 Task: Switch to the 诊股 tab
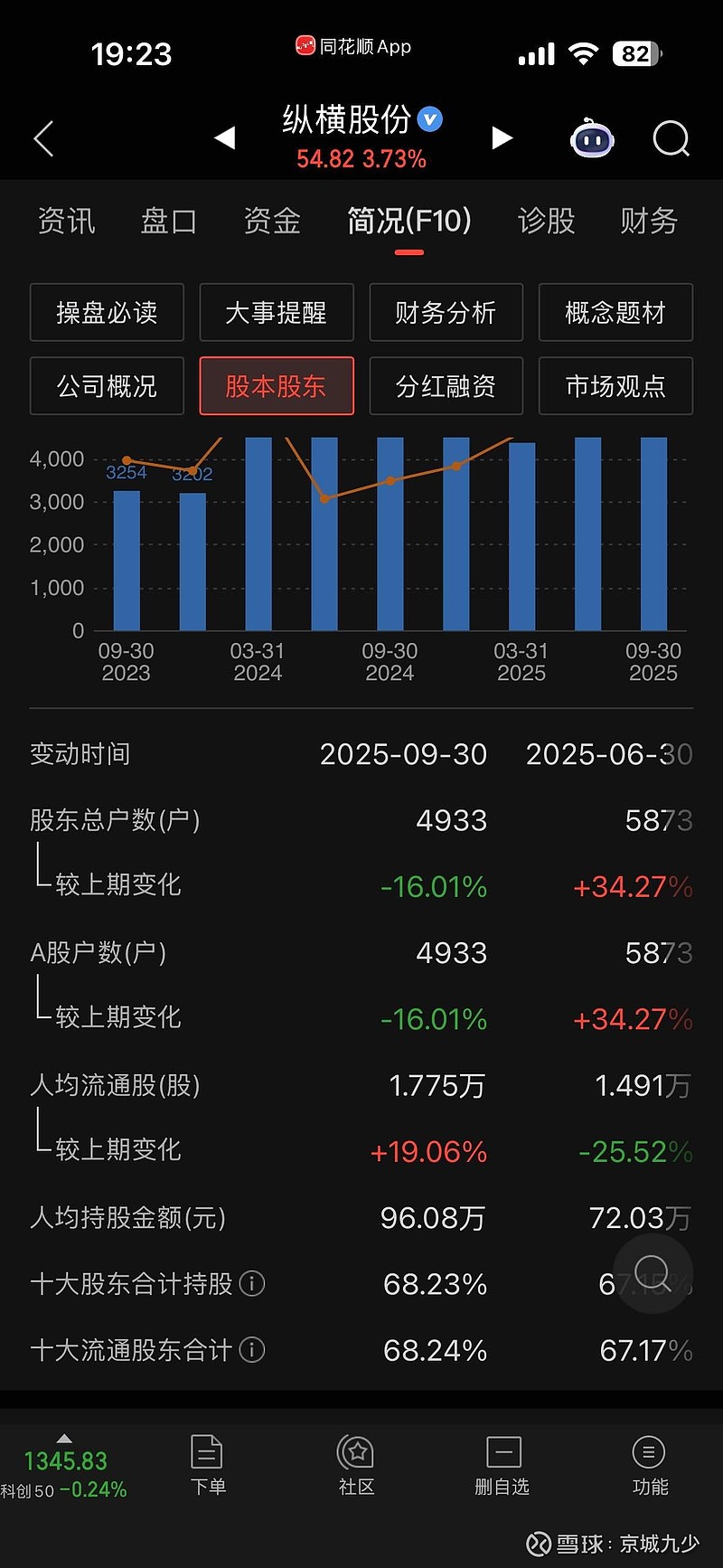click(x=547, y=222)
